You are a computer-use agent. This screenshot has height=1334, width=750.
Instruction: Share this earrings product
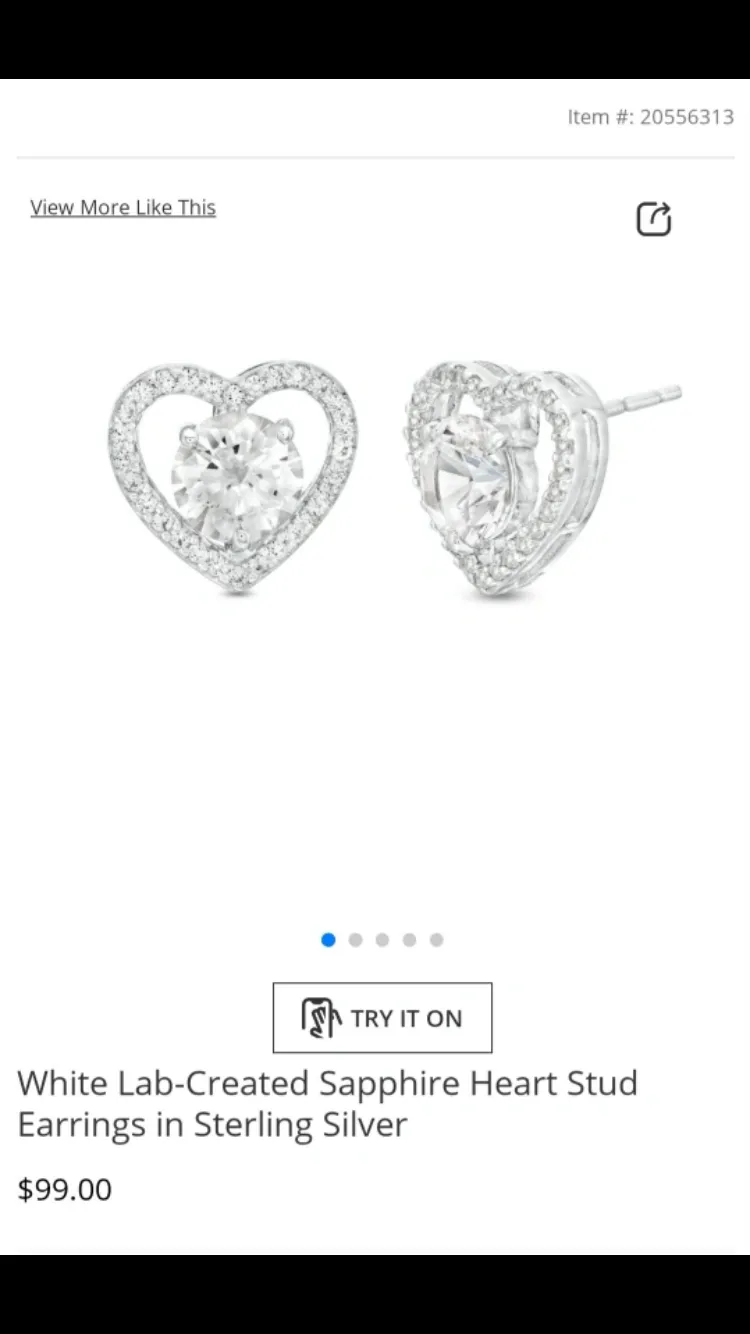coord(654,218)
